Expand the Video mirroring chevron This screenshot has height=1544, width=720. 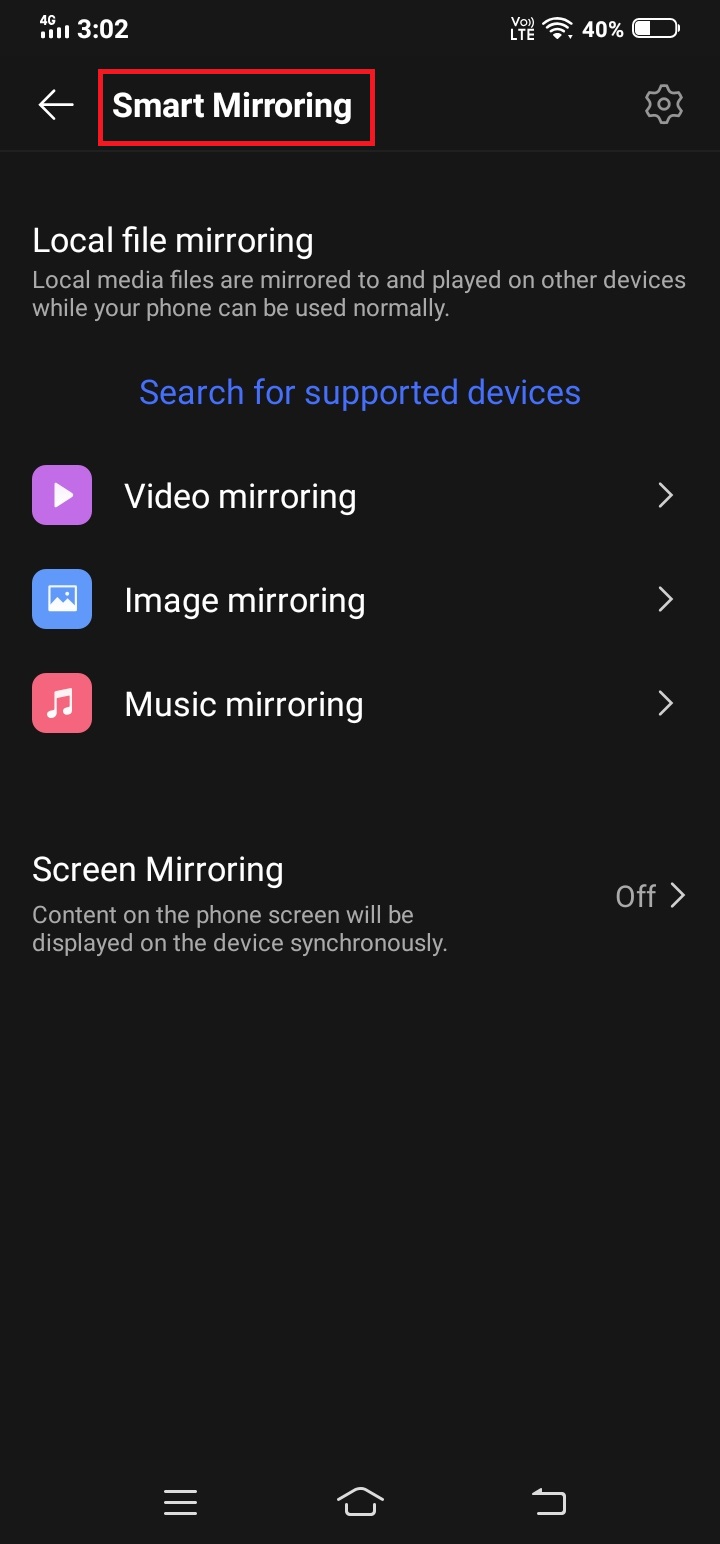pos(666,495)
